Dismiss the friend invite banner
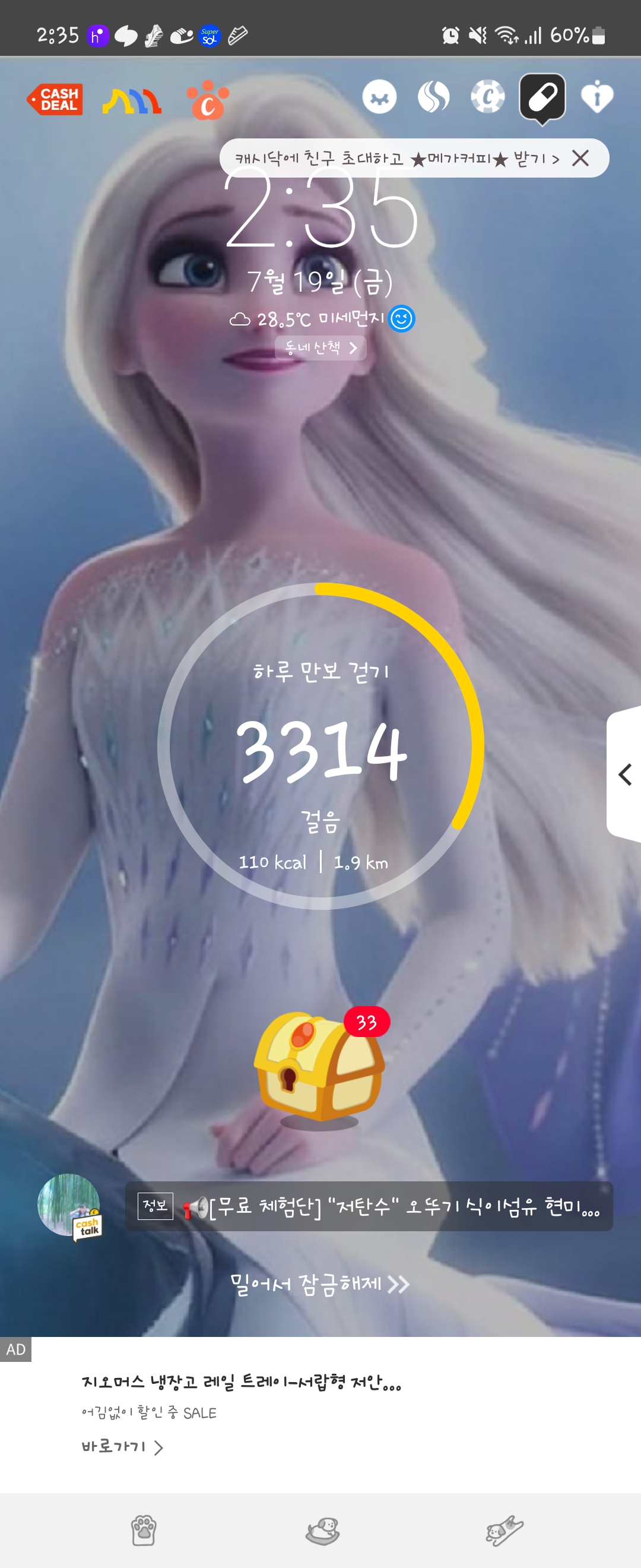The image size is (641, 1568). pyautogui.click(x=580, y=158)
